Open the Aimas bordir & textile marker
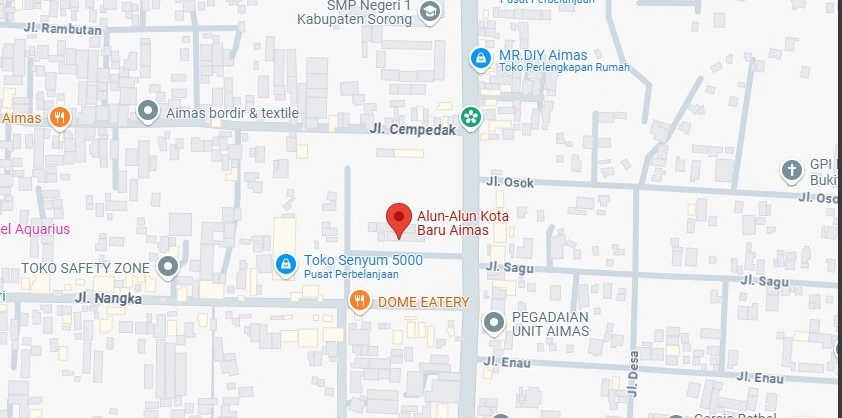The height and width of the screenshot is (418, 842). pyautogui.click(x=148, y=111)
